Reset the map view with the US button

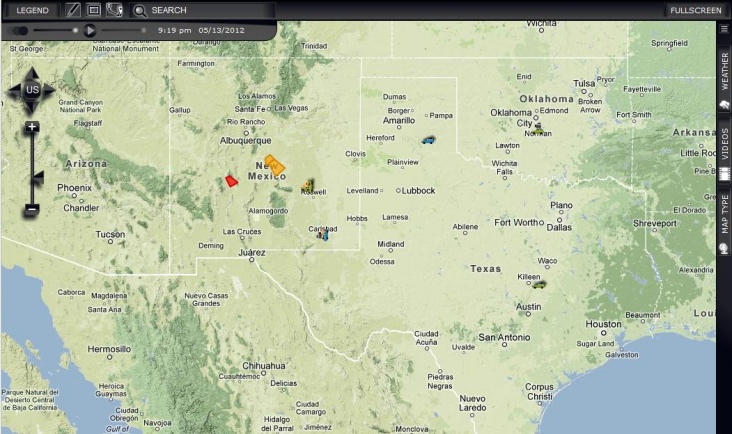pyautogui.click(x=32, y=90)
